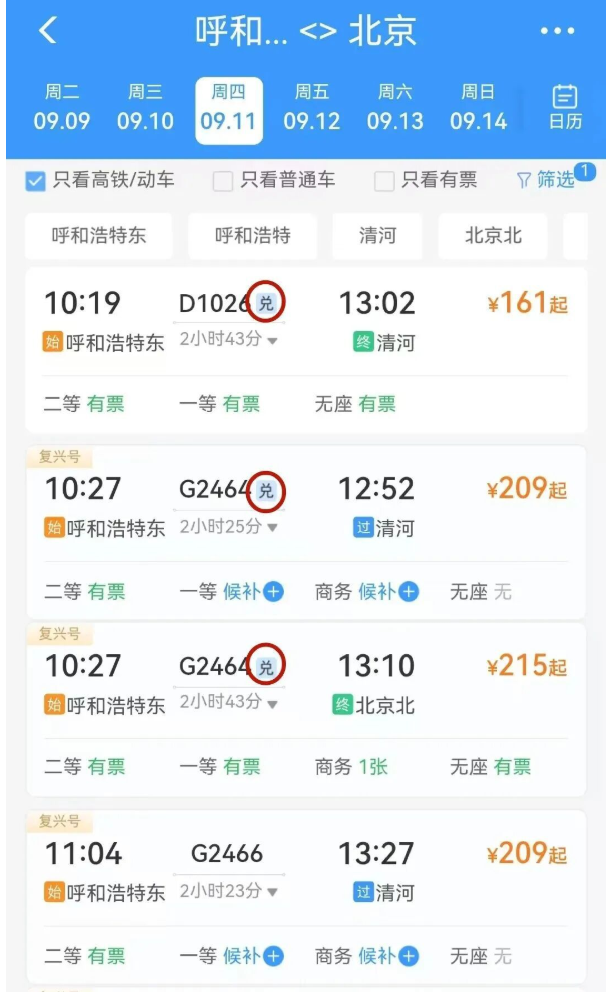Select the 周五 09.12 date tab

click(311, 108)
